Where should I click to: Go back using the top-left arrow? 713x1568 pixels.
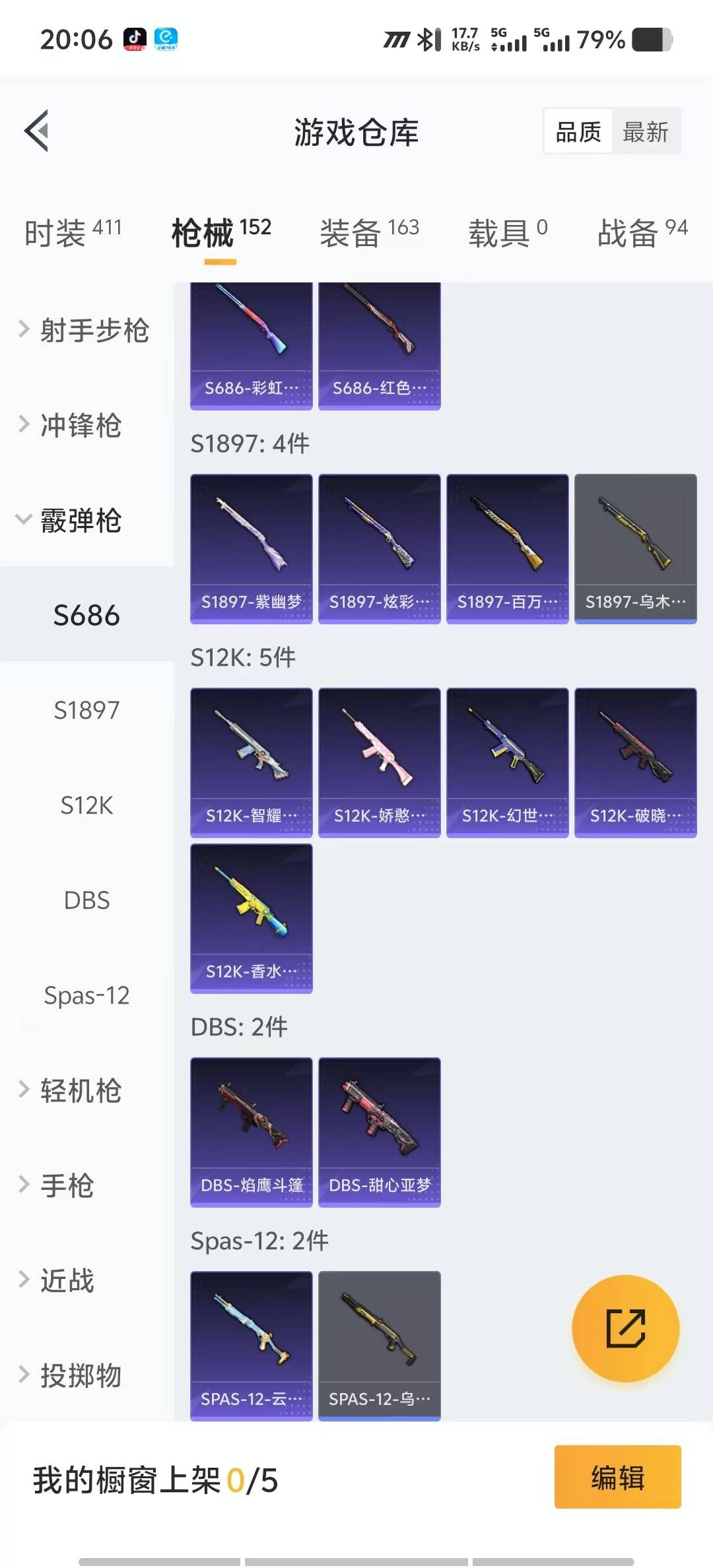point(37,131)
